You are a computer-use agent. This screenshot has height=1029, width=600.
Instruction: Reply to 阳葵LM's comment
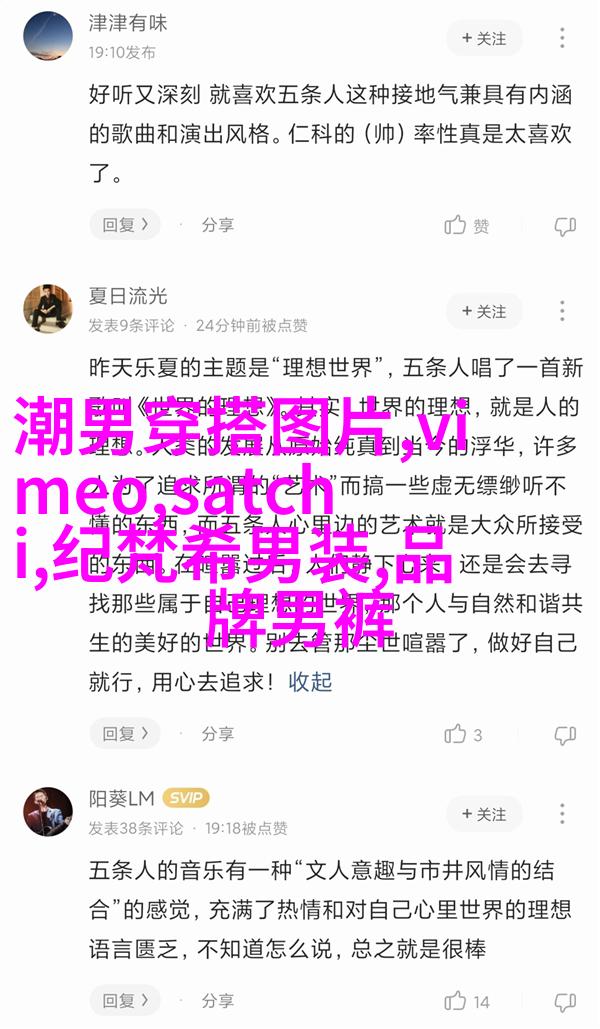pos(123,1001)
